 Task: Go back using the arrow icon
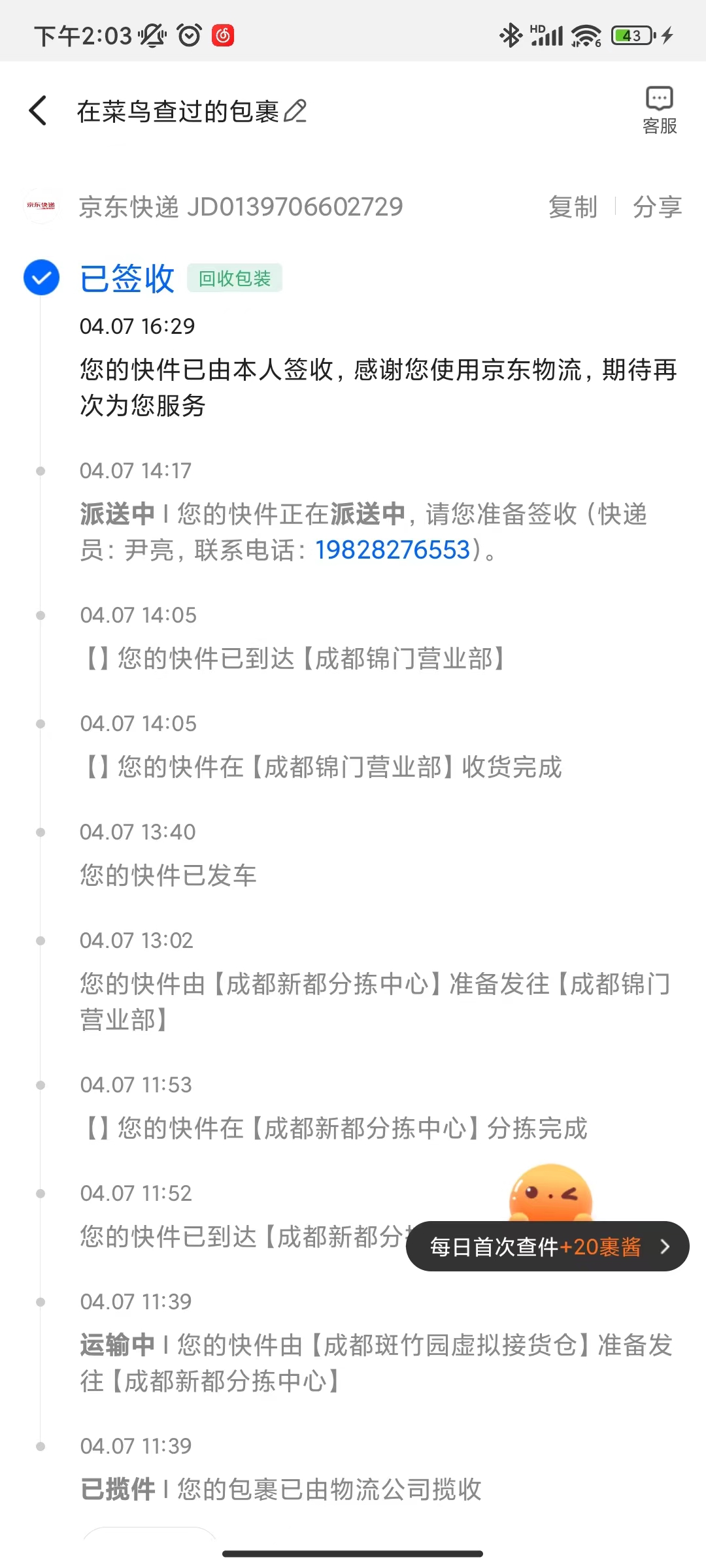pos(38,110)
